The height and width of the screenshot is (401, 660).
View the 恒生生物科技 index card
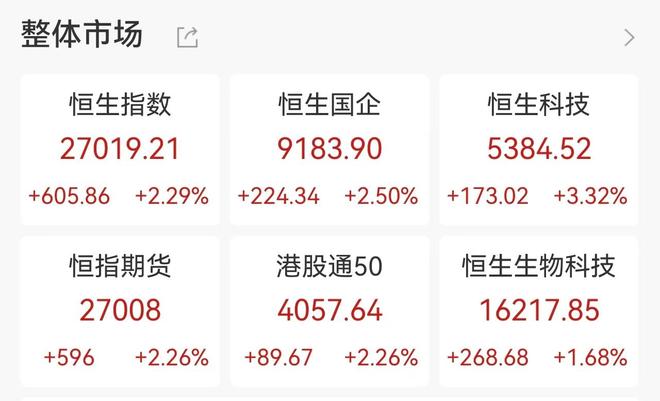pos(538,310)
